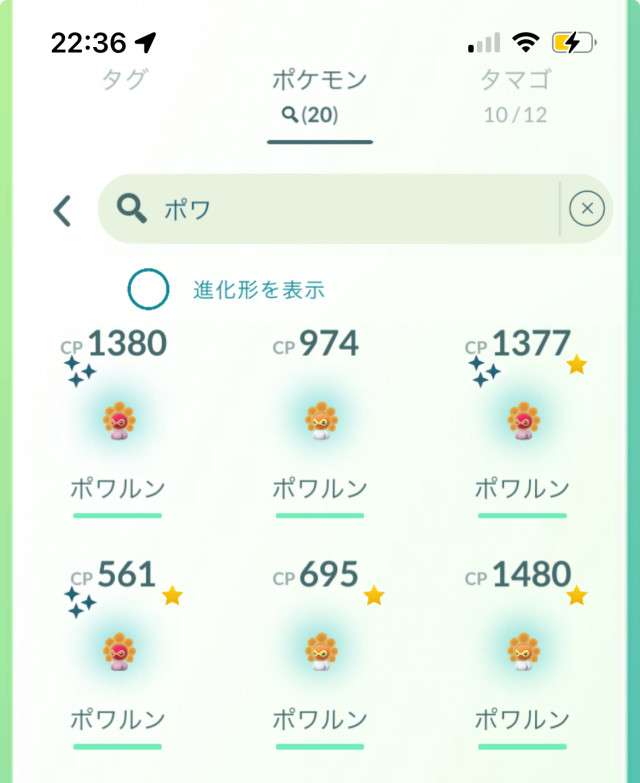
Task: Open the CP 1377 ポワルン
Action: [522, 420]
